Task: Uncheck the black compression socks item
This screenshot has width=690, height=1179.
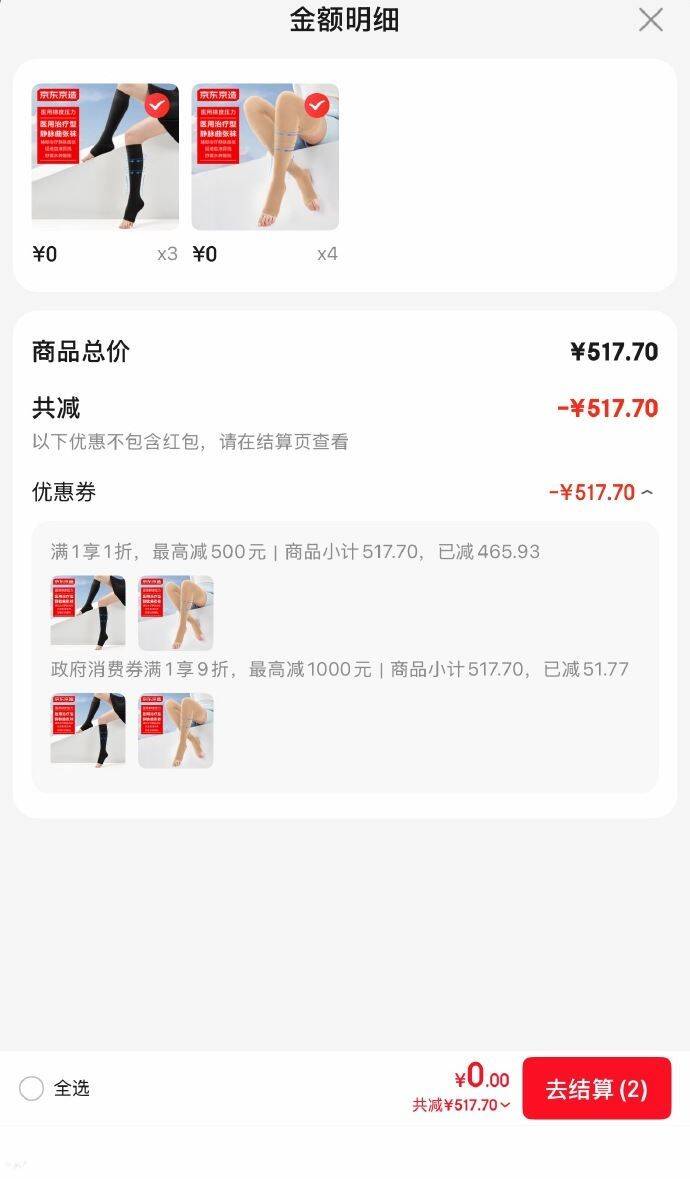Action: (x=157, y=105)
